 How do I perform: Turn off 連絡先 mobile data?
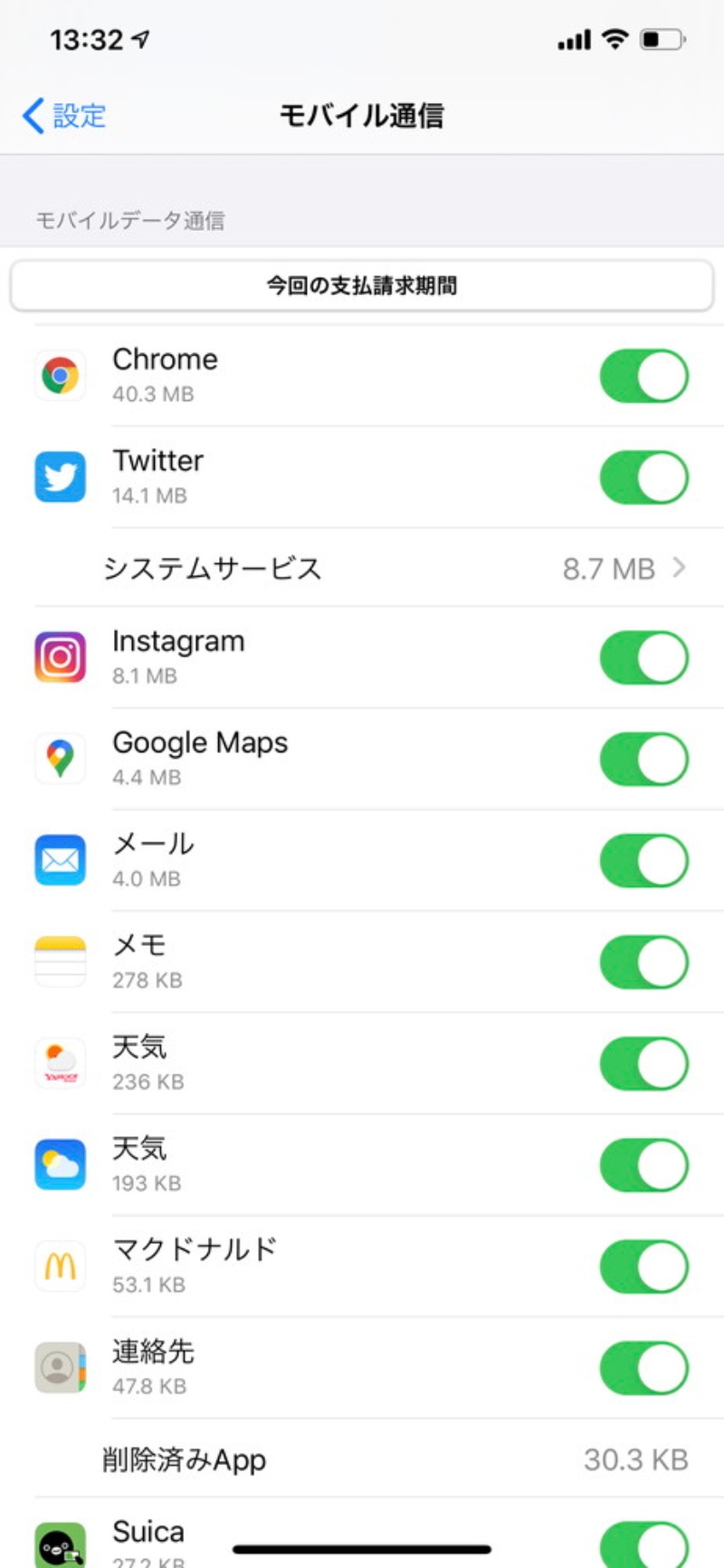point(643,1368)
